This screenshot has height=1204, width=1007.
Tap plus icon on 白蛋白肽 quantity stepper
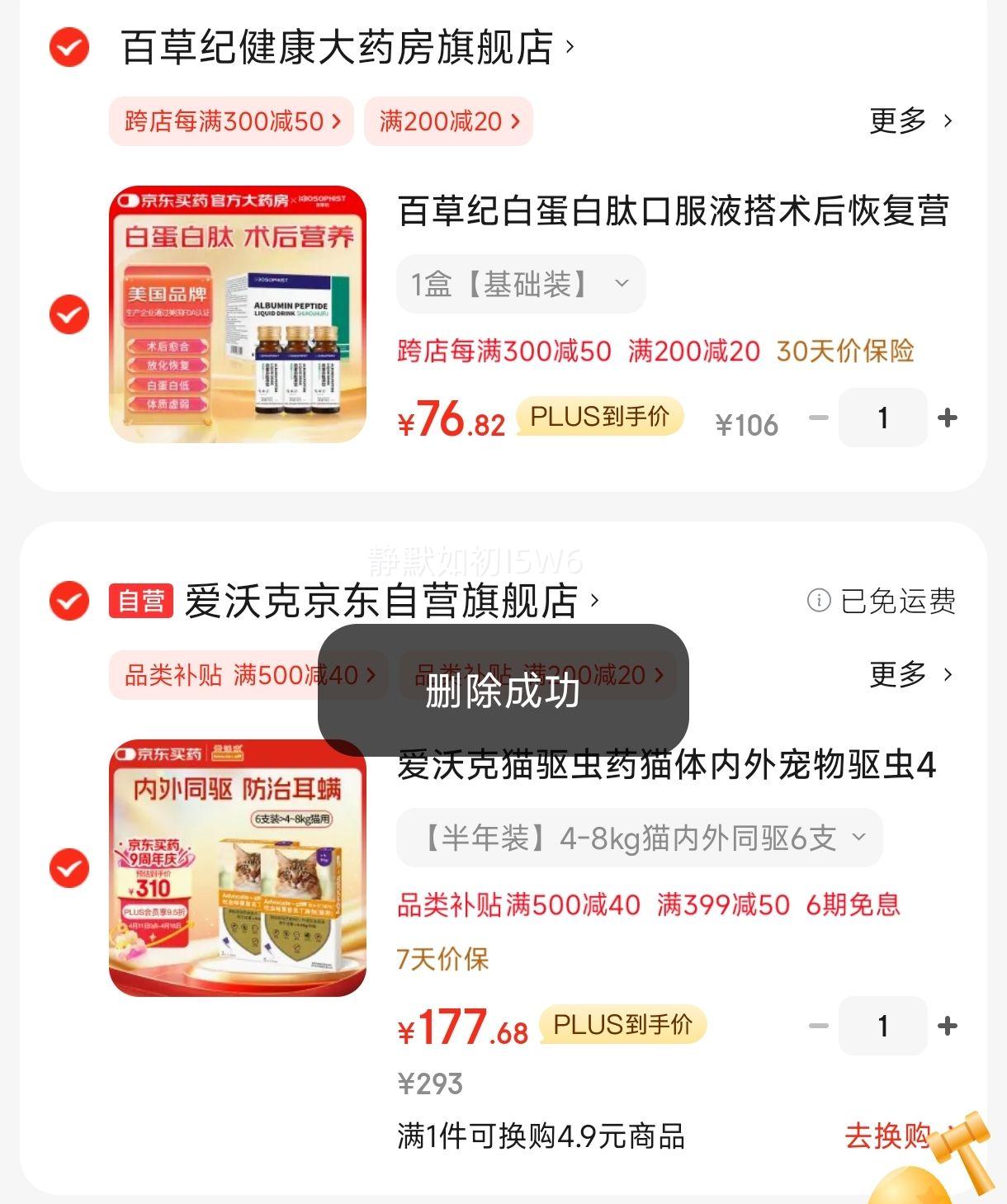pyautogui.click(x=948, y=418)
